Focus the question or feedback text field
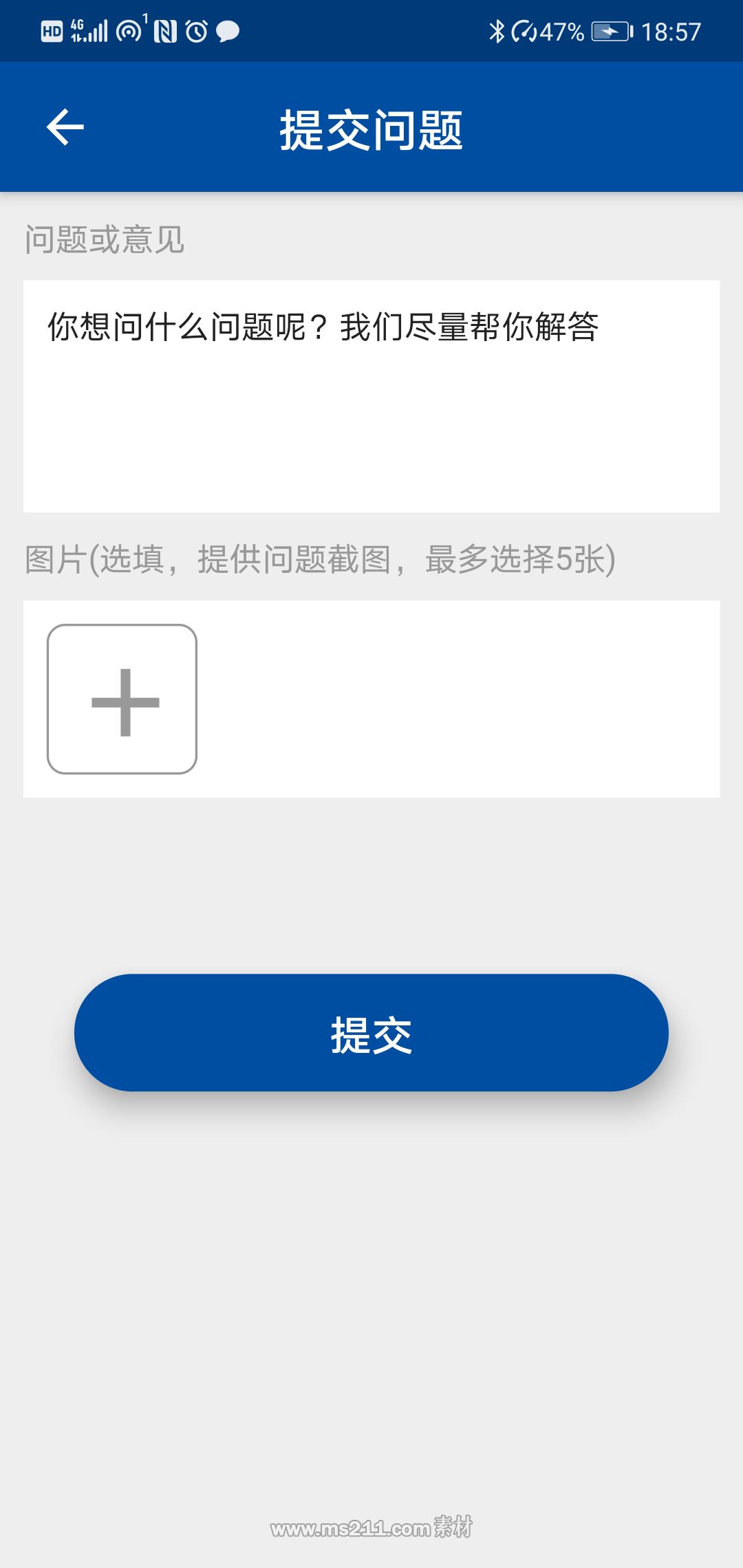743x1568 pixels. [371, 395]
